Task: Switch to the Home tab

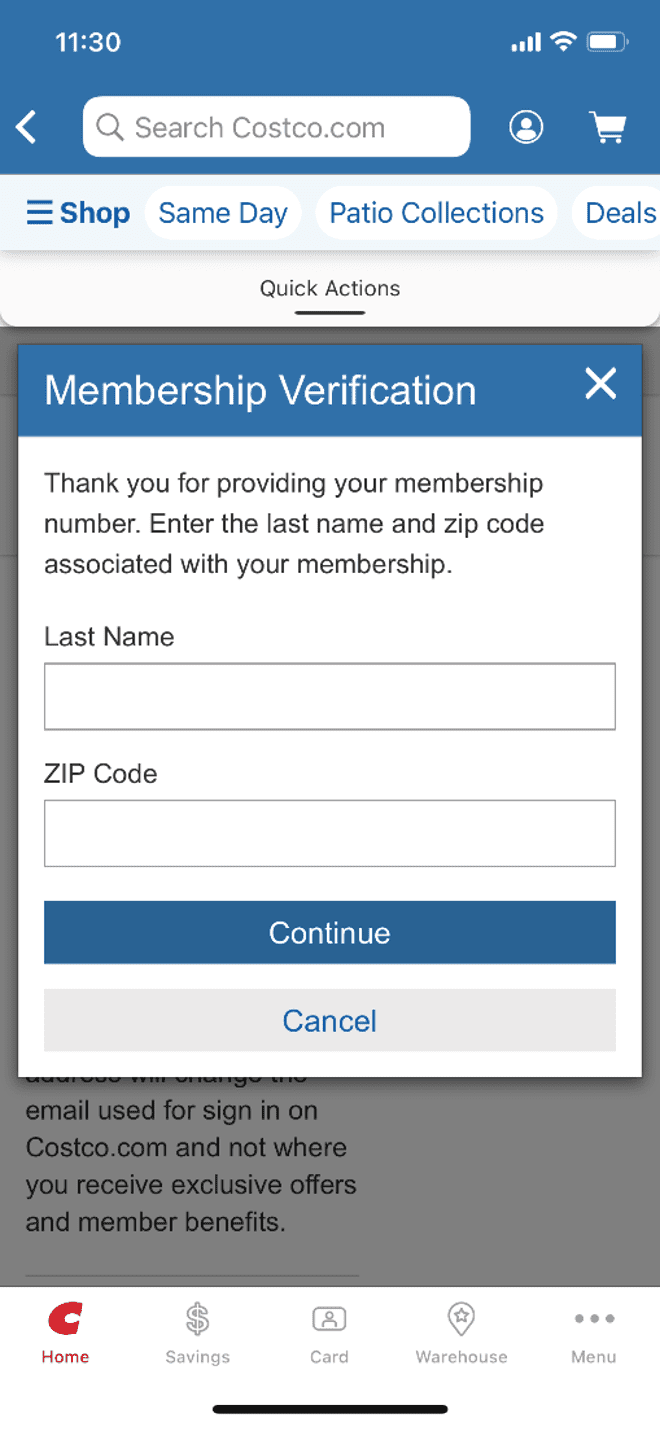Action: [x=66, y=1333]
